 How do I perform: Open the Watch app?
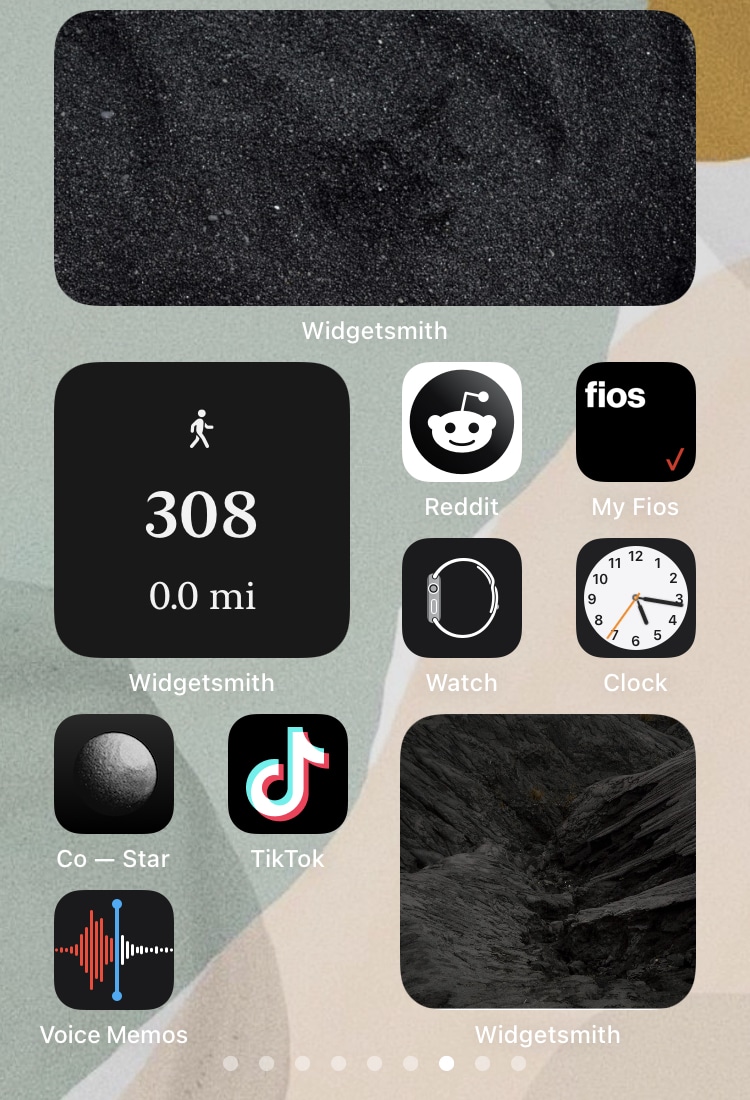coord(461,598)
